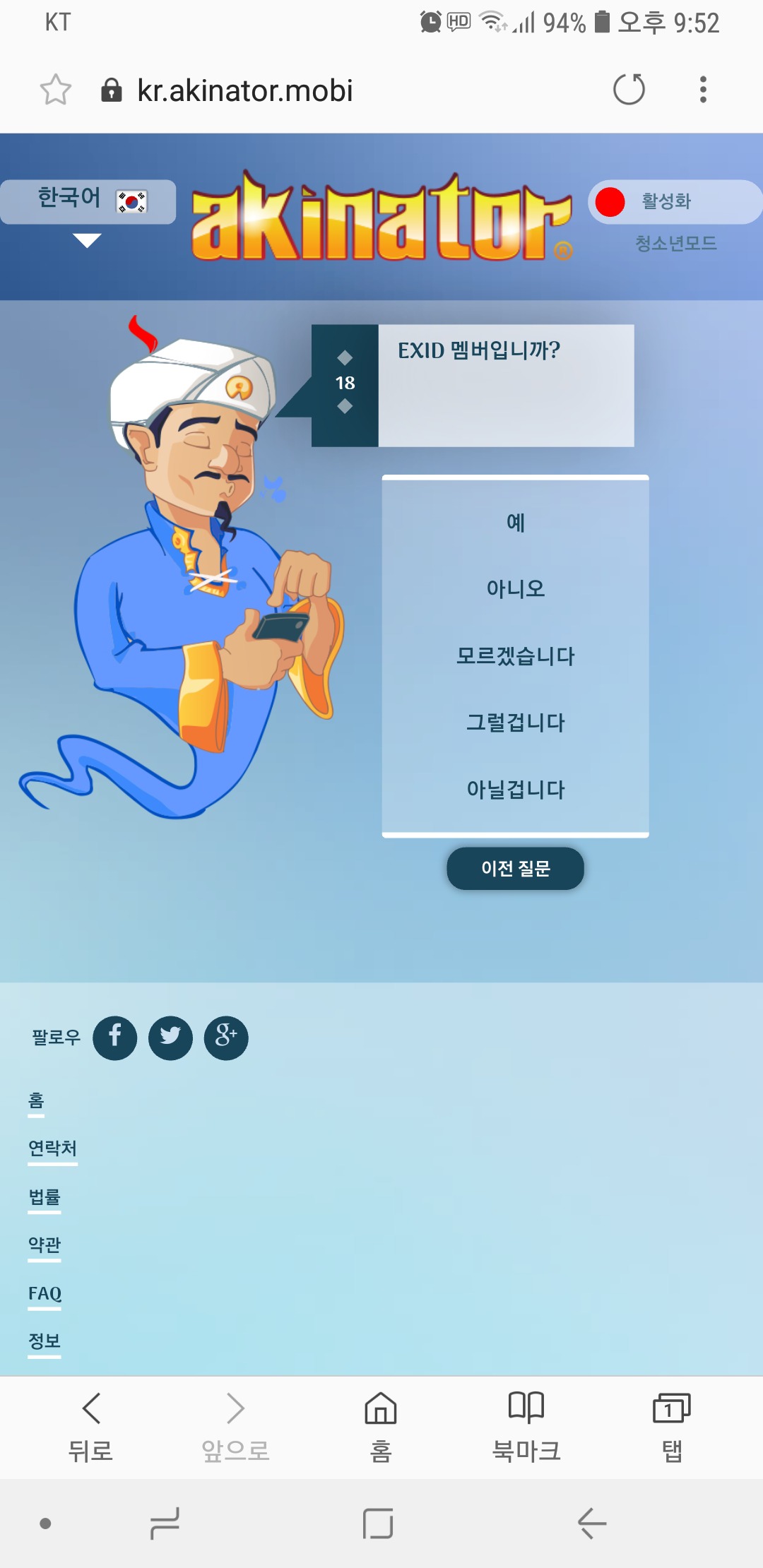Tap the question counter badge showing 18
The width and height of the screenshot is (763, 1568).
(x=344, y=384)
